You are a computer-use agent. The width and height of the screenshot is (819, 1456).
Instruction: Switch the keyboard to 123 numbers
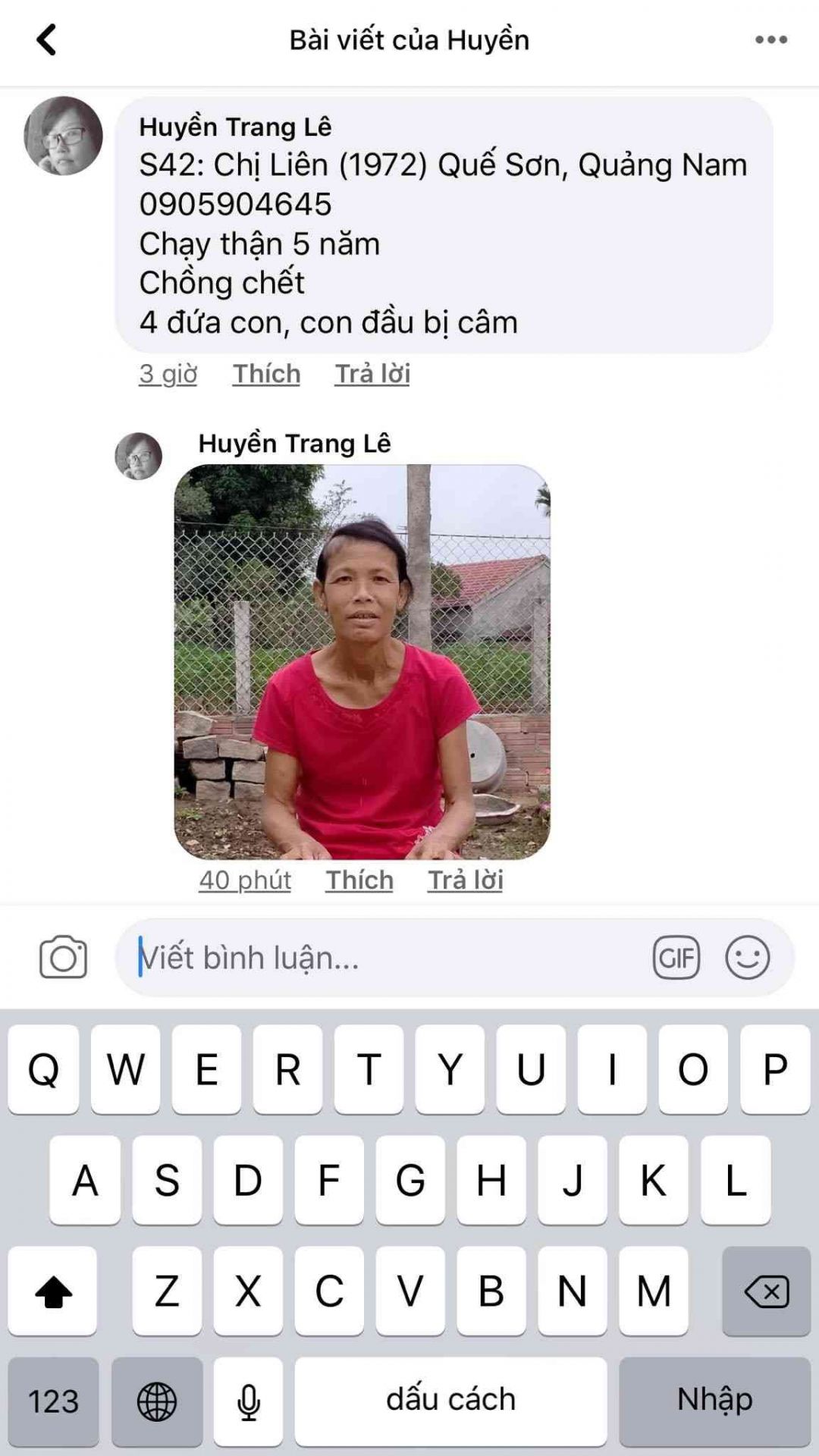point(53,1400)
